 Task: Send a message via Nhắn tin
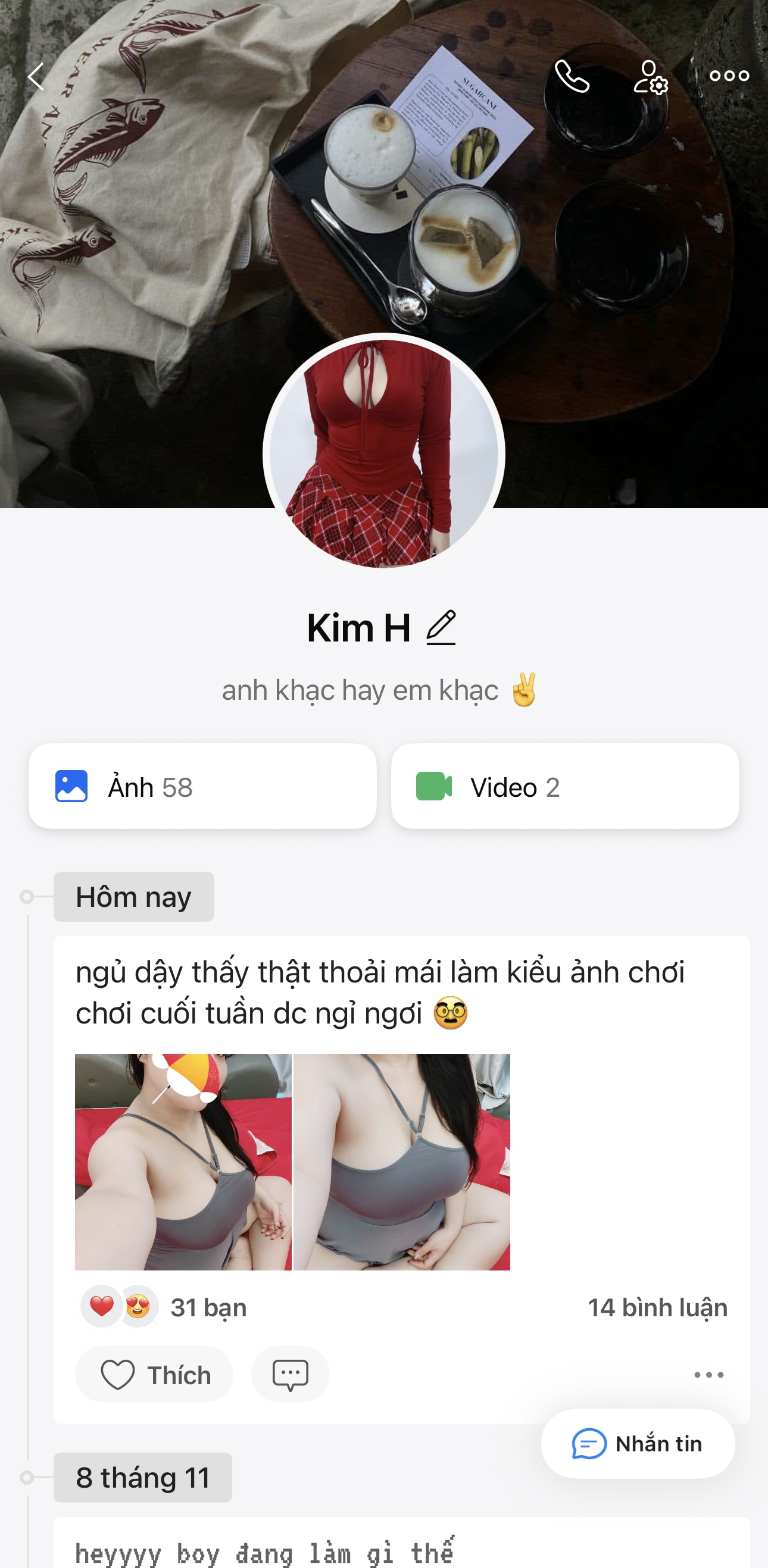[638, 1444]
